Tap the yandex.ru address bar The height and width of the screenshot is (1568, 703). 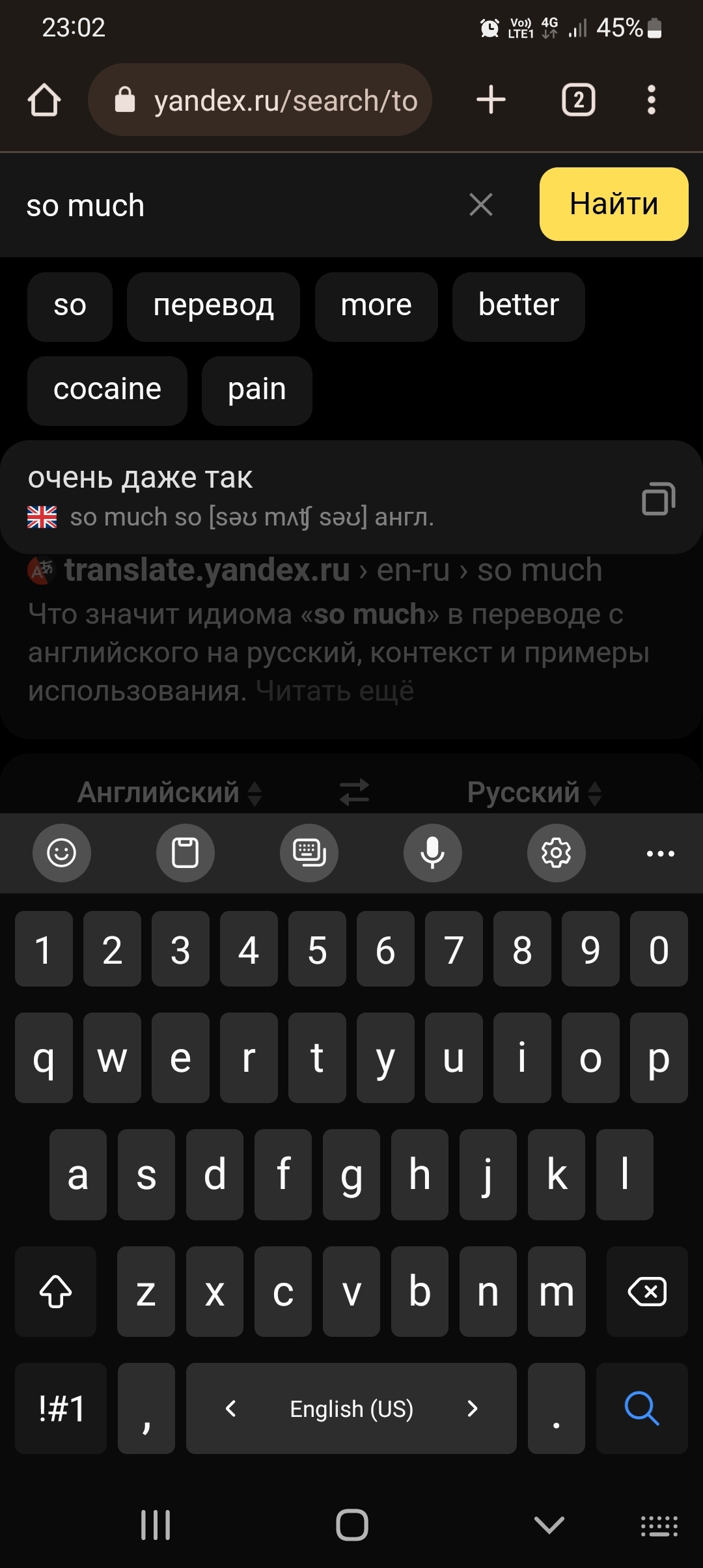pyautogui.click(x=260, y=100)
